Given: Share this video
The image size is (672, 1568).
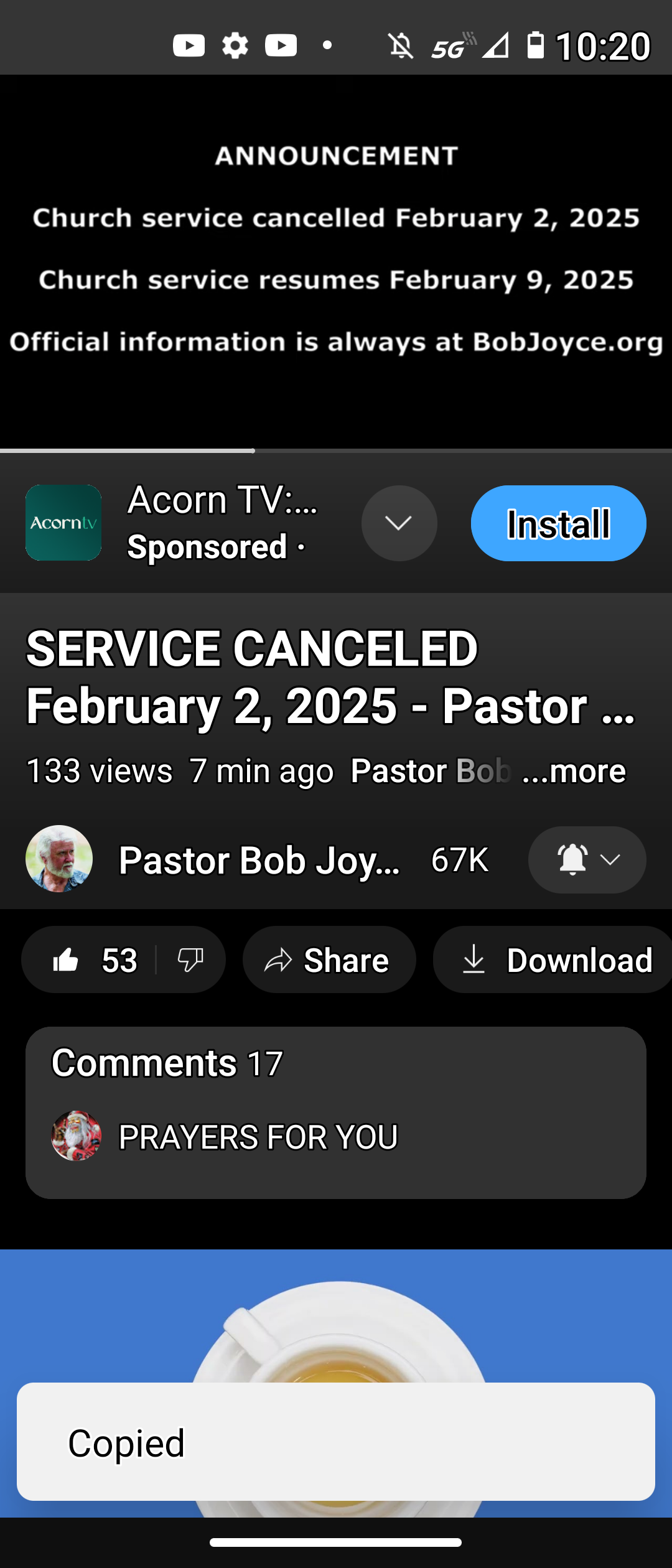Looking at the screenshot, I should [x=329, y=960].
